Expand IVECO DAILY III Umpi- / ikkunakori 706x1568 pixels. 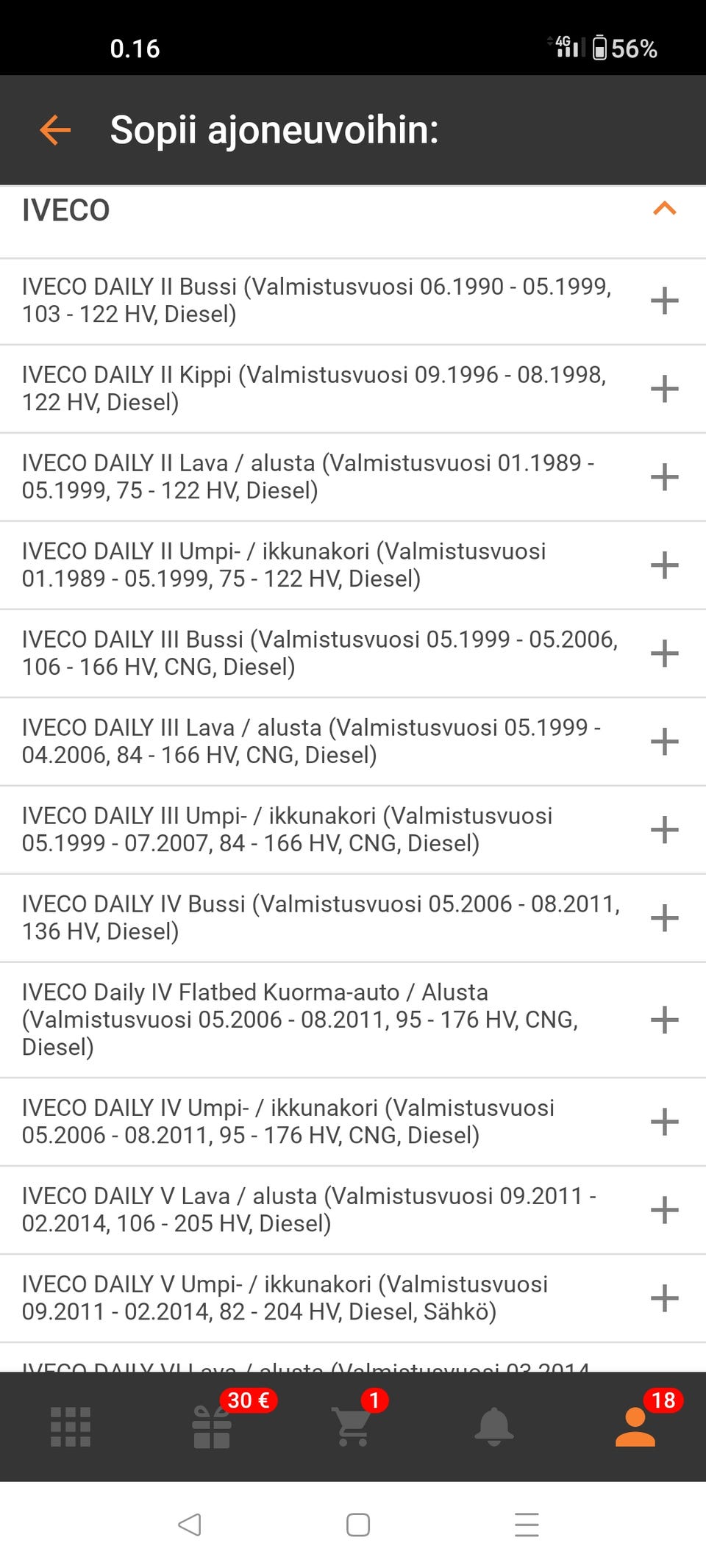[x=664, y=830]
